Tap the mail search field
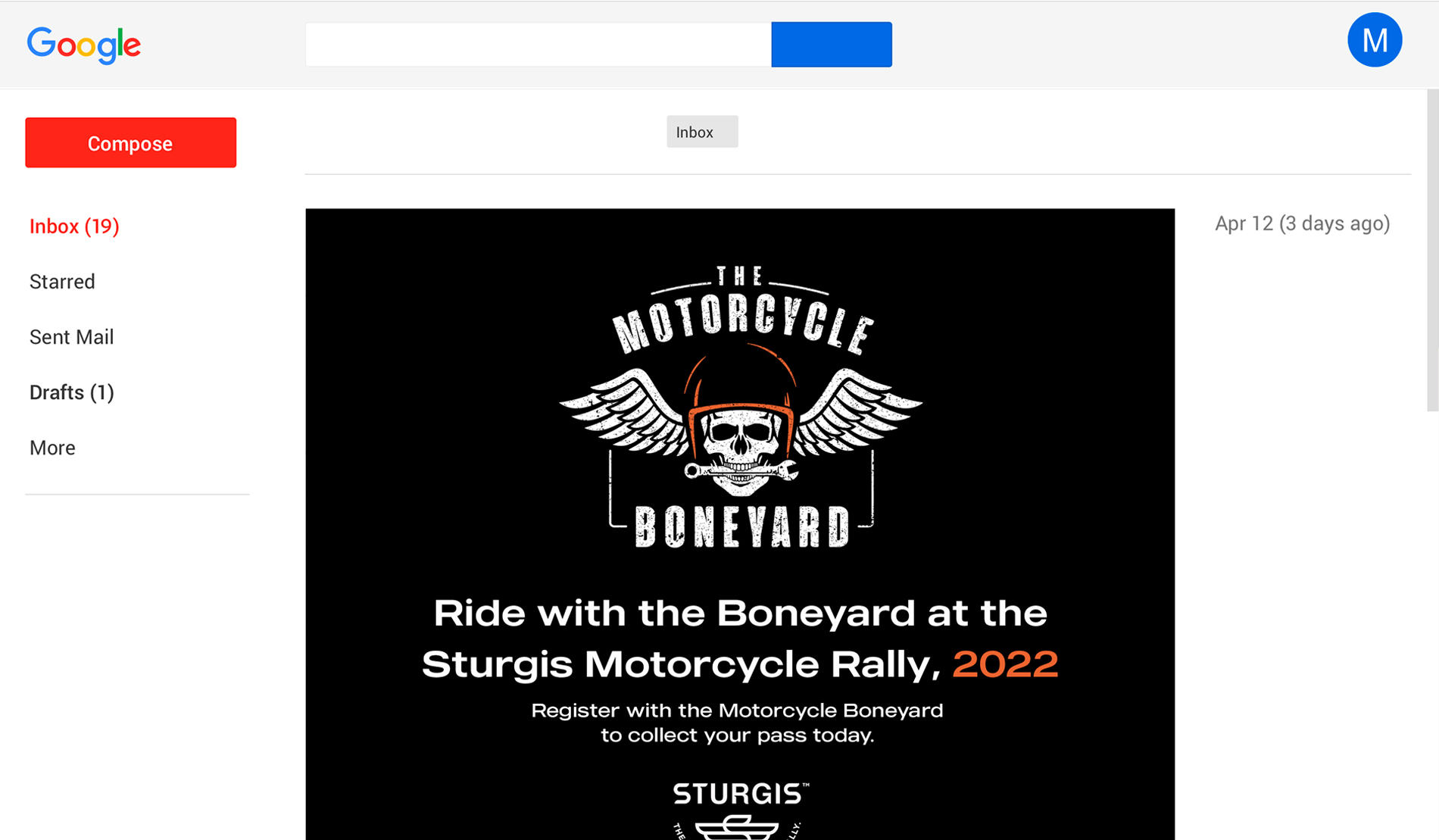The width and height of the screenshot is (1439, 840). click(538, 45)
